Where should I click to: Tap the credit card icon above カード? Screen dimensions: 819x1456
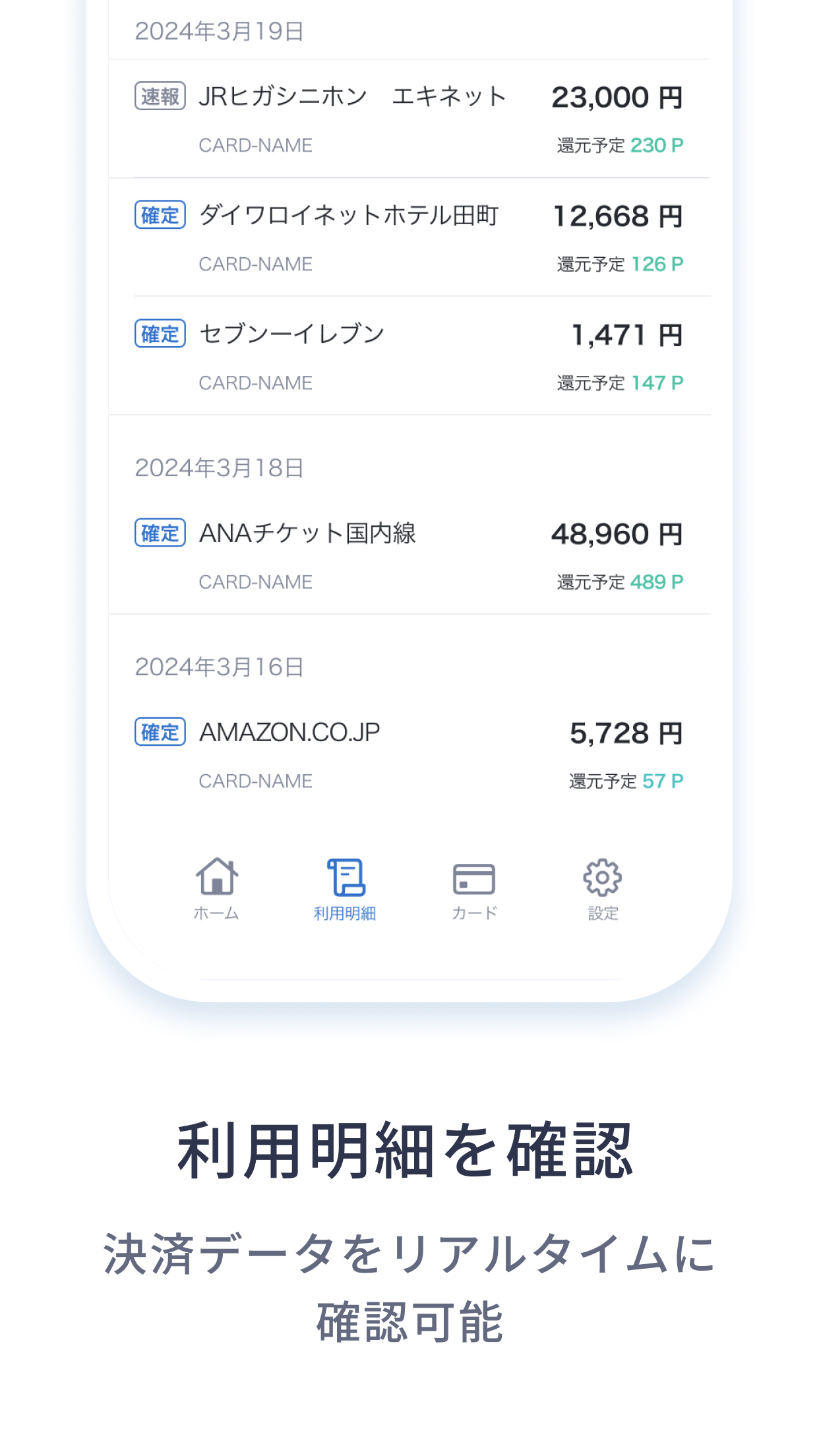point(474,878)
